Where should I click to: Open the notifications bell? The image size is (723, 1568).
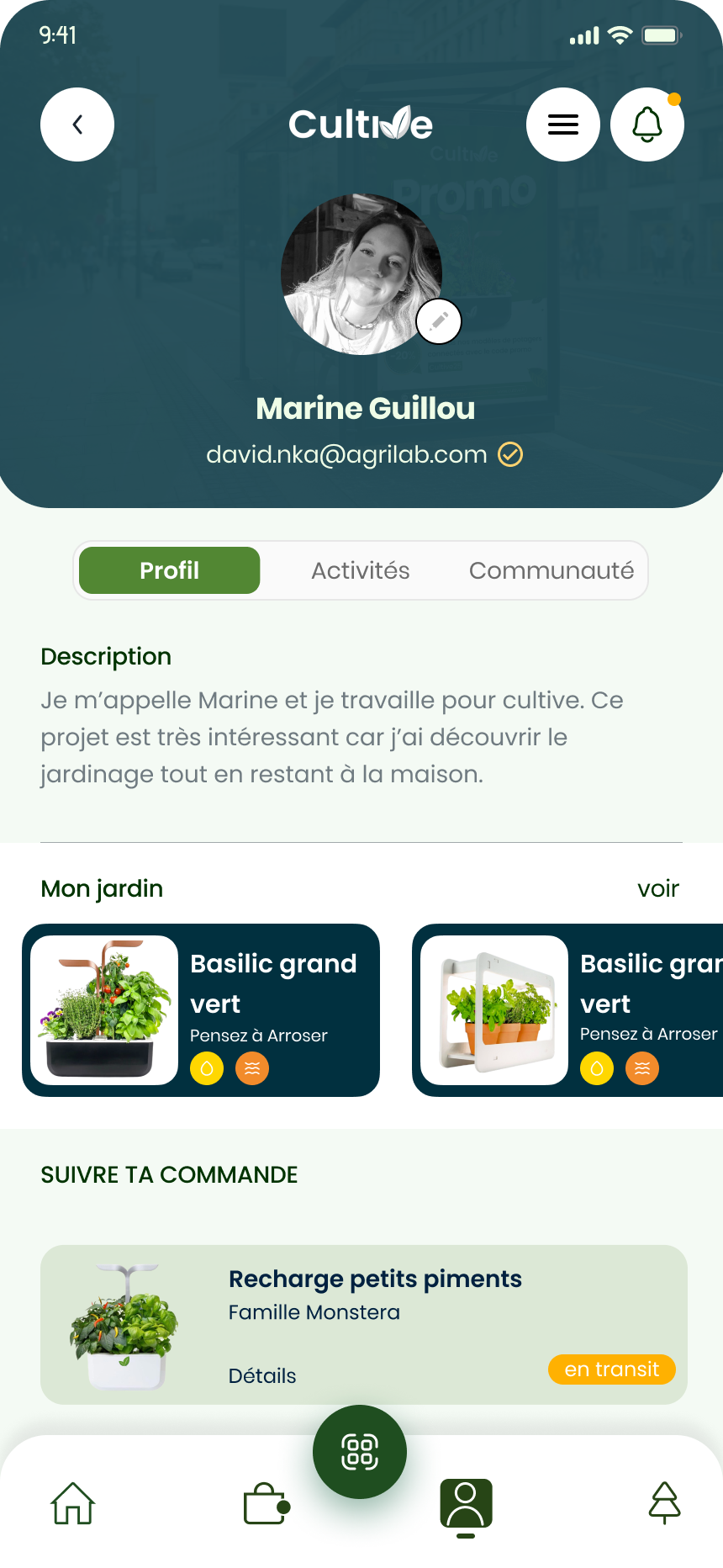[x=647, y=124]
